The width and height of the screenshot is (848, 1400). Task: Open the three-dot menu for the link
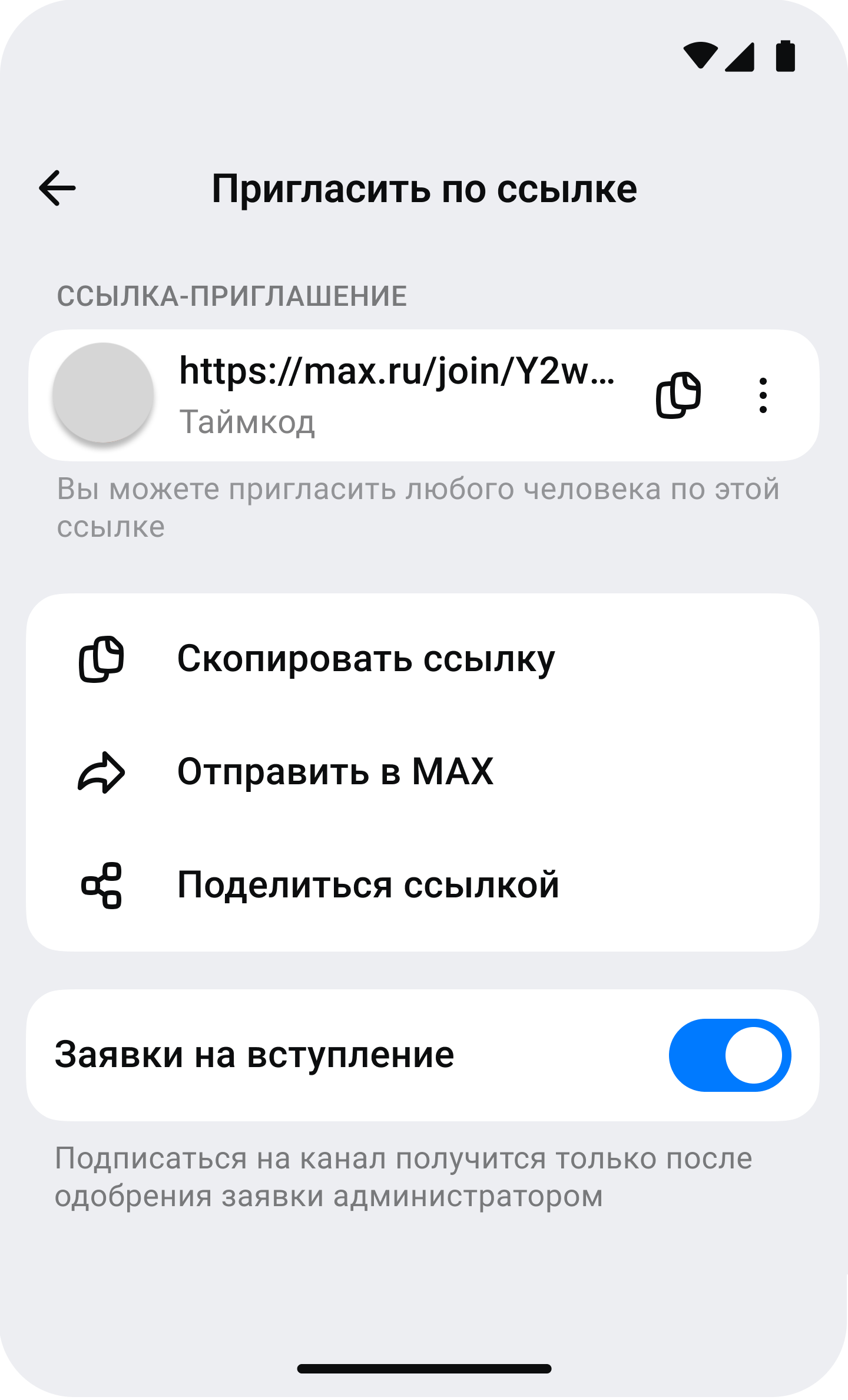(763, 395)
